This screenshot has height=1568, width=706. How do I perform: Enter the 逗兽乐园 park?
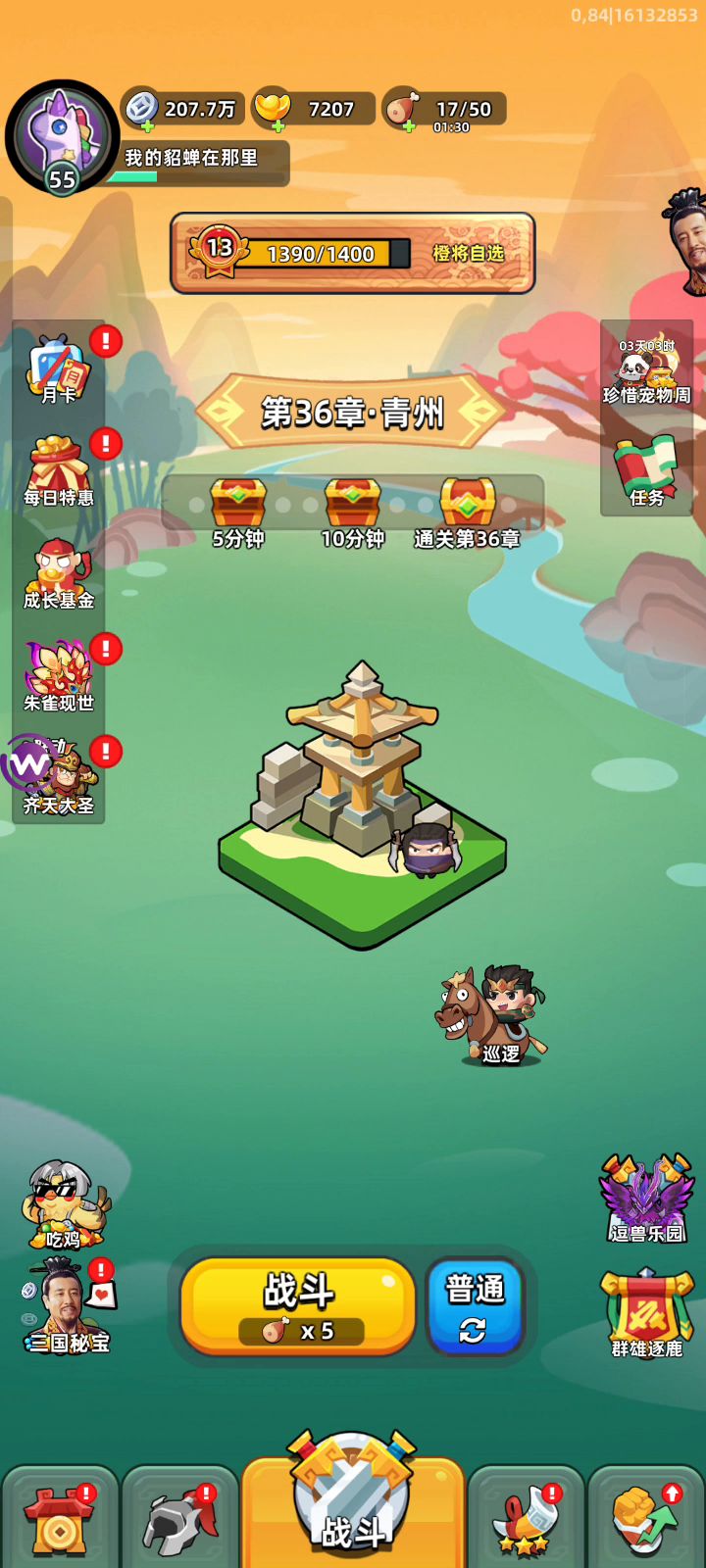[646, 1199]
